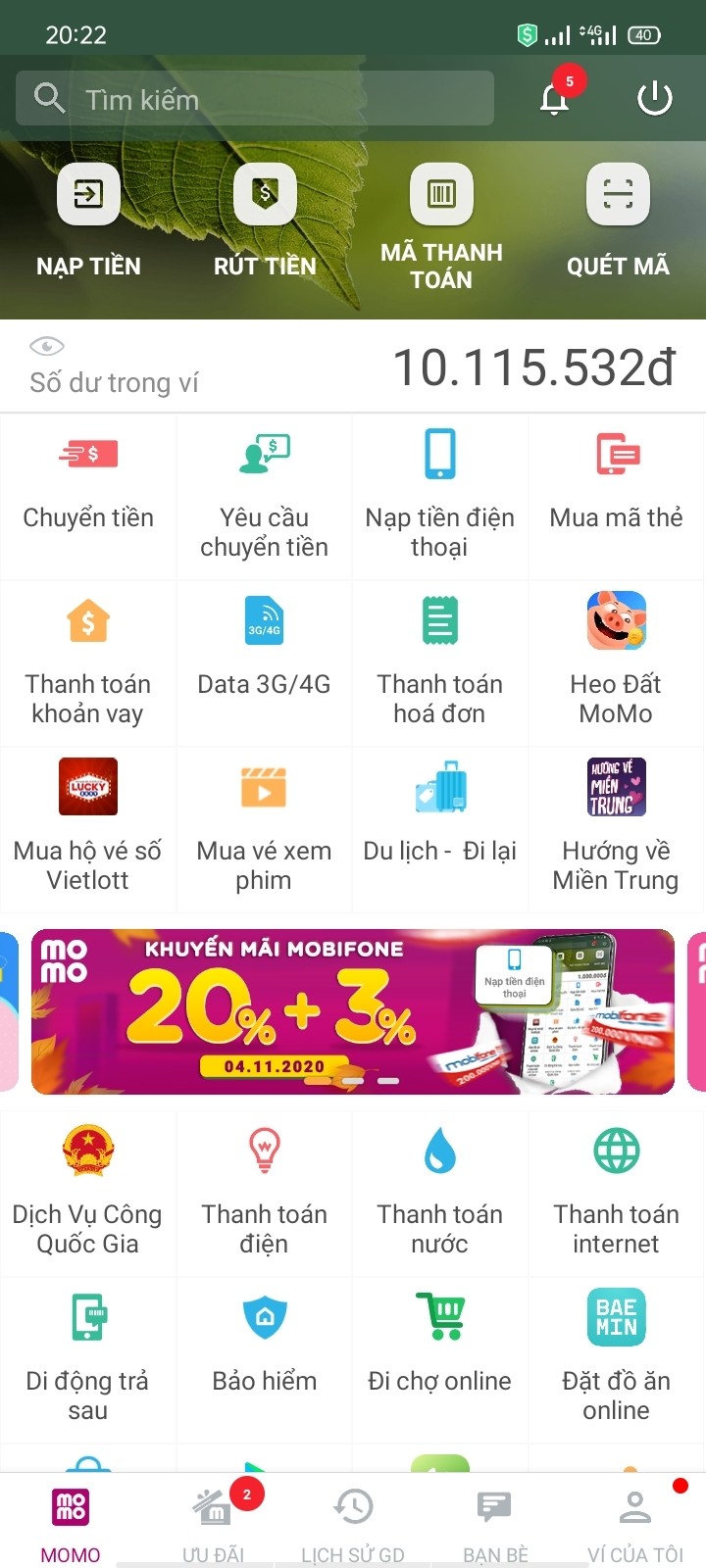The image size is (706, 1568).
Task: Open Thanh toán điện service
Action: click(x=264, y=1191)
